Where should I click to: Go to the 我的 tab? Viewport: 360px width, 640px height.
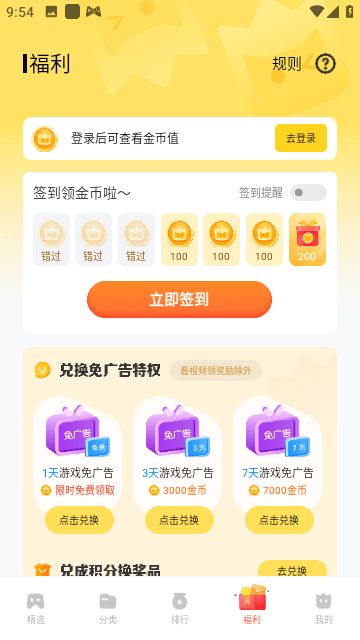(324, 608)
